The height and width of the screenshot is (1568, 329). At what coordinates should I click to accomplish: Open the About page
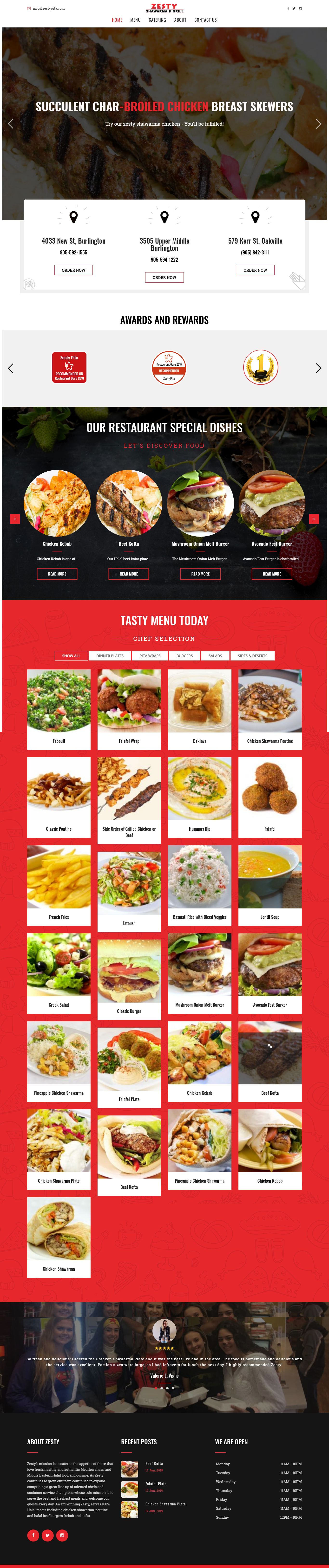(x=180, y=20)
